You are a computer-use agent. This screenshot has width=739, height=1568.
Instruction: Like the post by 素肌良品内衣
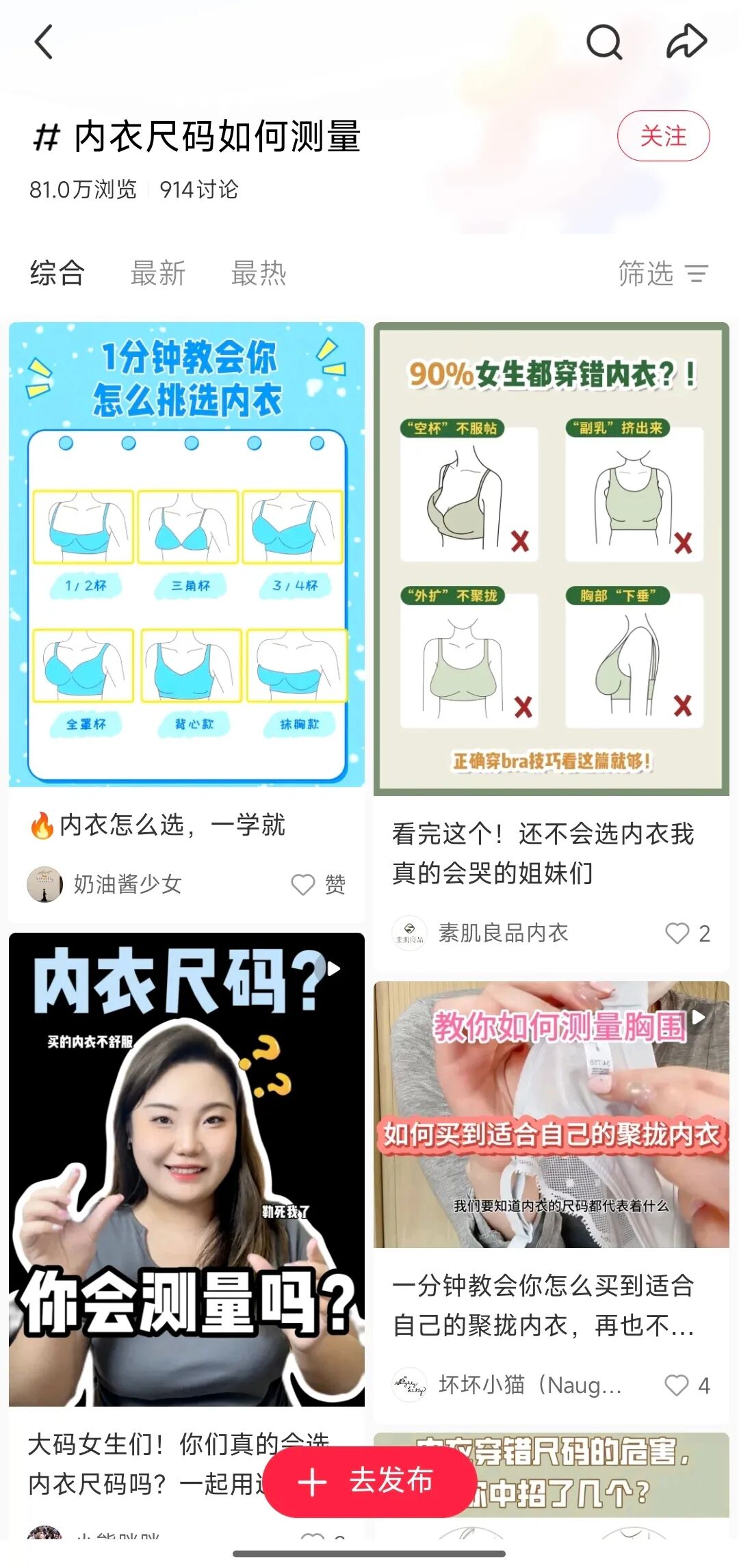coord(677,933)
